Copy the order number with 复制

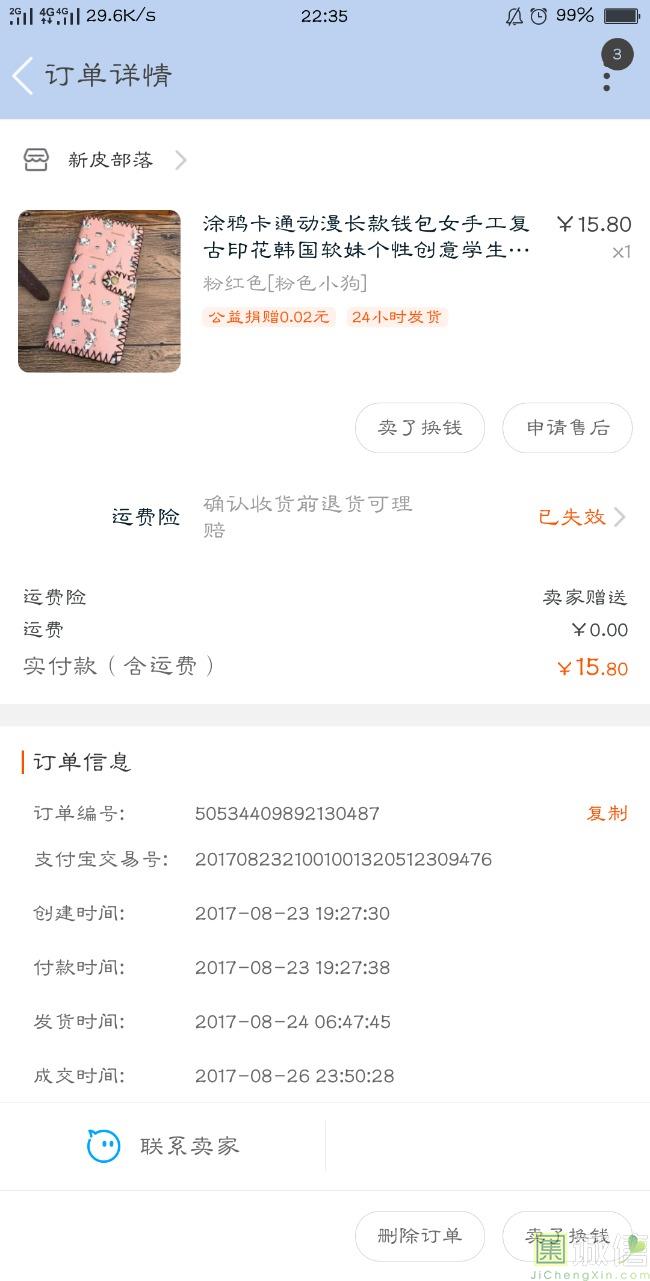606,813
